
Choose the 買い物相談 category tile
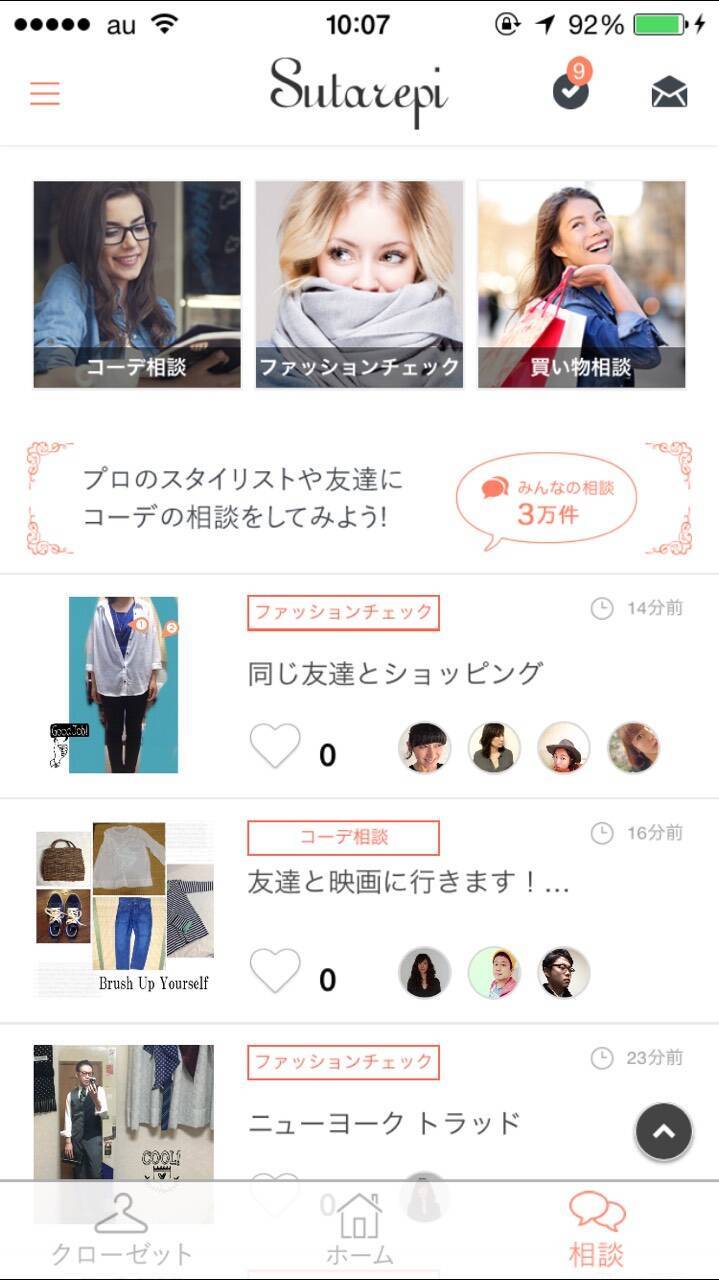581,284
